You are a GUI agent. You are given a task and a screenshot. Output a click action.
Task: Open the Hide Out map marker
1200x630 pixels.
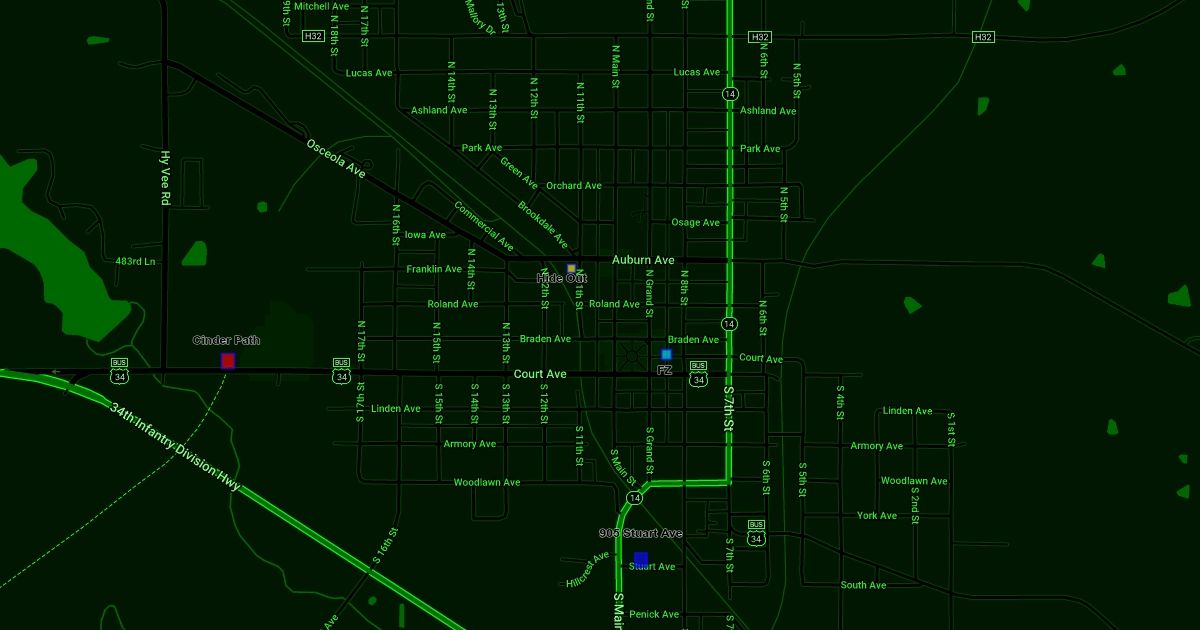coord(572,268)
